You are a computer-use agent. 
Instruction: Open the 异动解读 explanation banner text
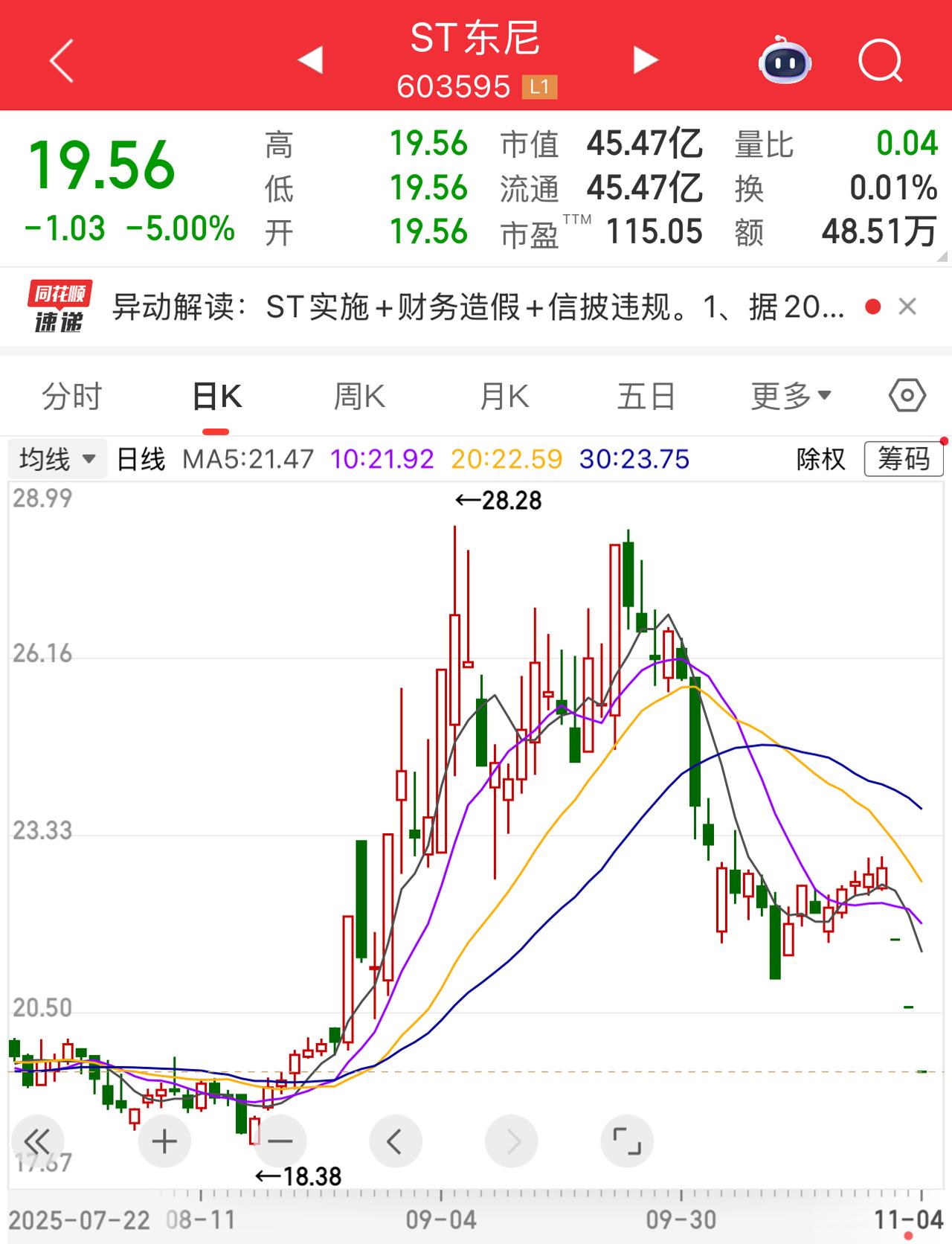pyautogui.click(x=476, y=306)
